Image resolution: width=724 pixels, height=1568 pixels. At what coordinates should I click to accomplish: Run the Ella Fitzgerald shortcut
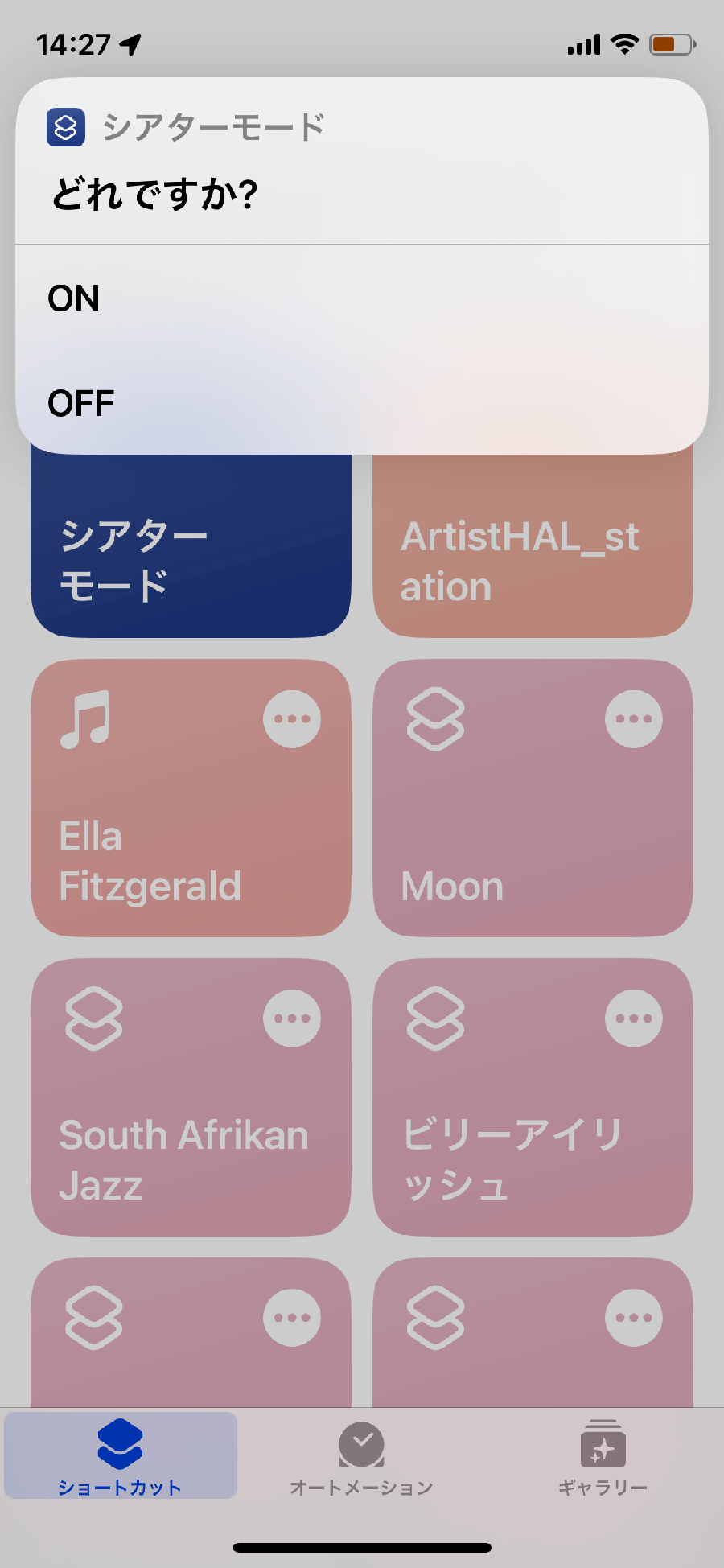191,798
